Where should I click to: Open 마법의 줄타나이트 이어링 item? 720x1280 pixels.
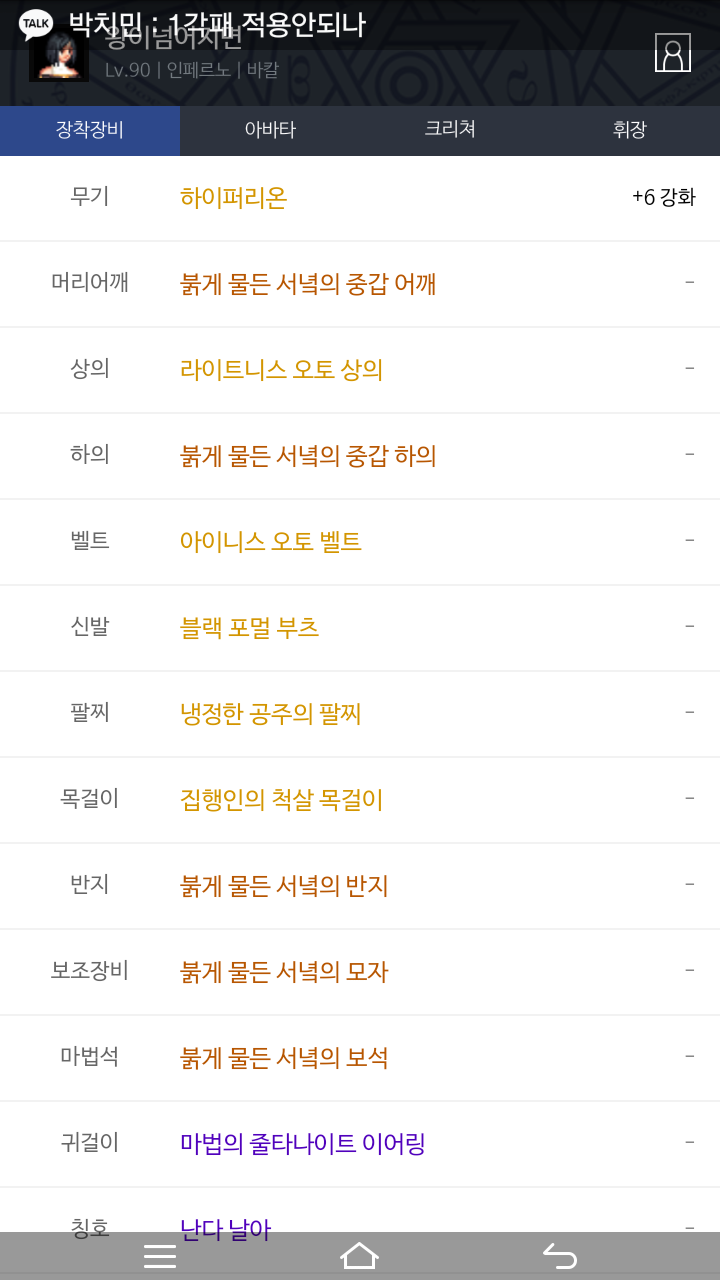pyautogui.click(x=303, y=1143)
